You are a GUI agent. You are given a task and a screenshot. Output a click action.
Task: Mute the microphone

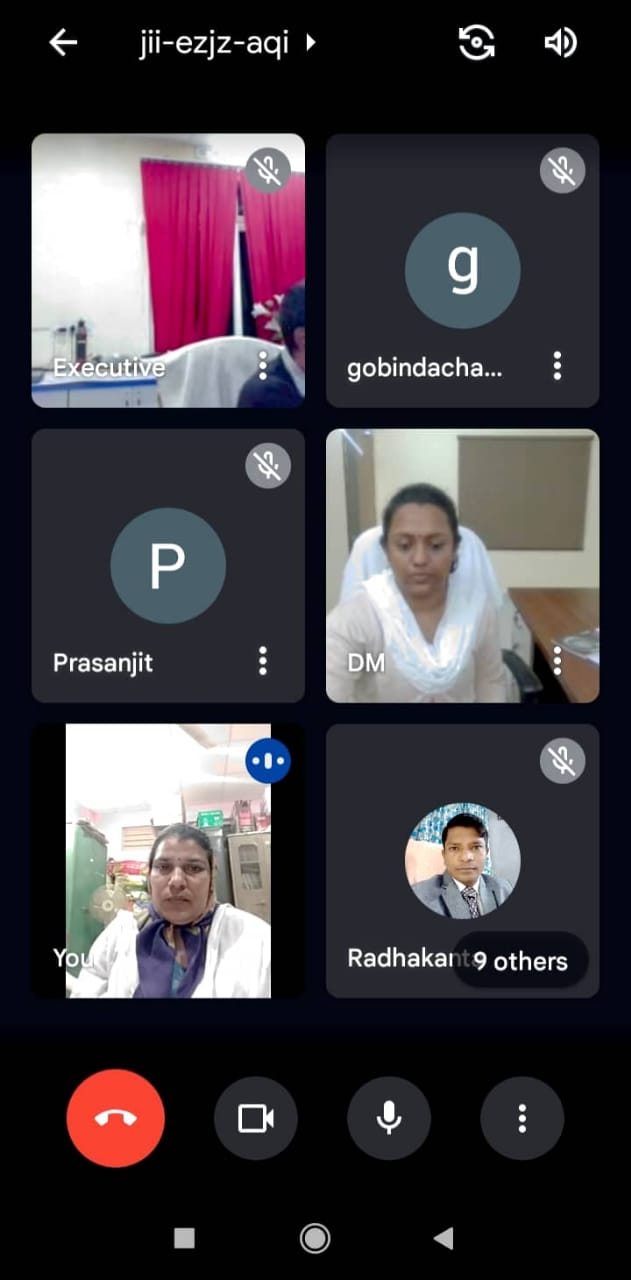389,1118
